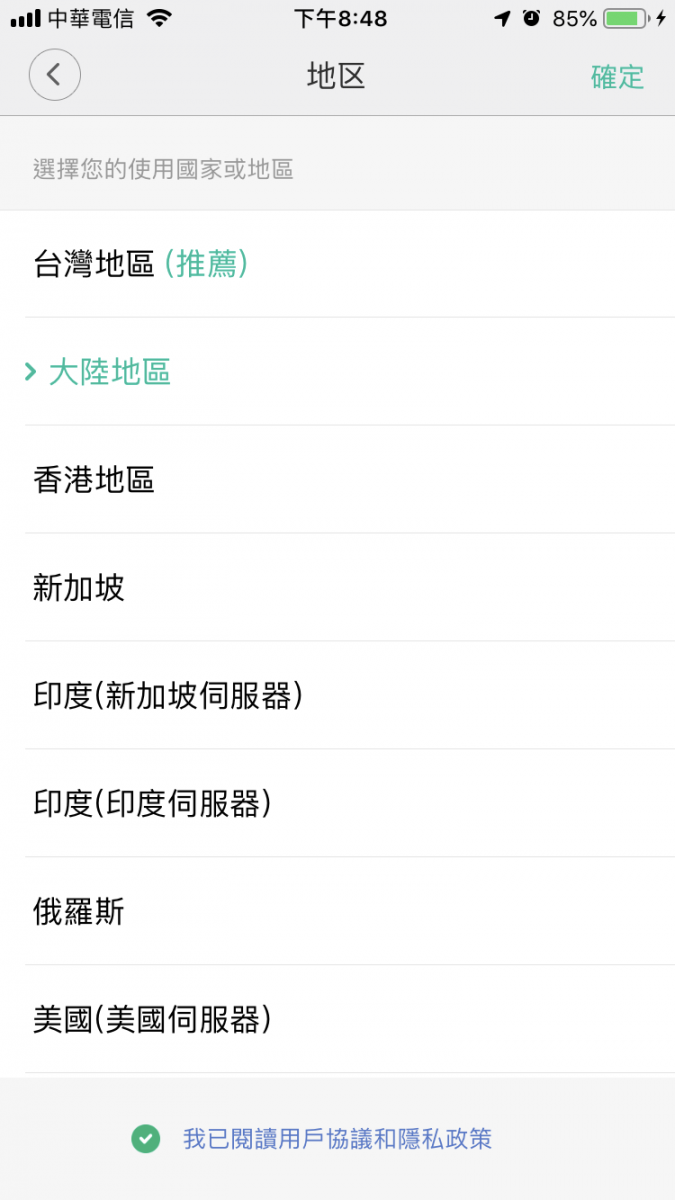Pick 新加坡 as the region

(x=79, y=588)
